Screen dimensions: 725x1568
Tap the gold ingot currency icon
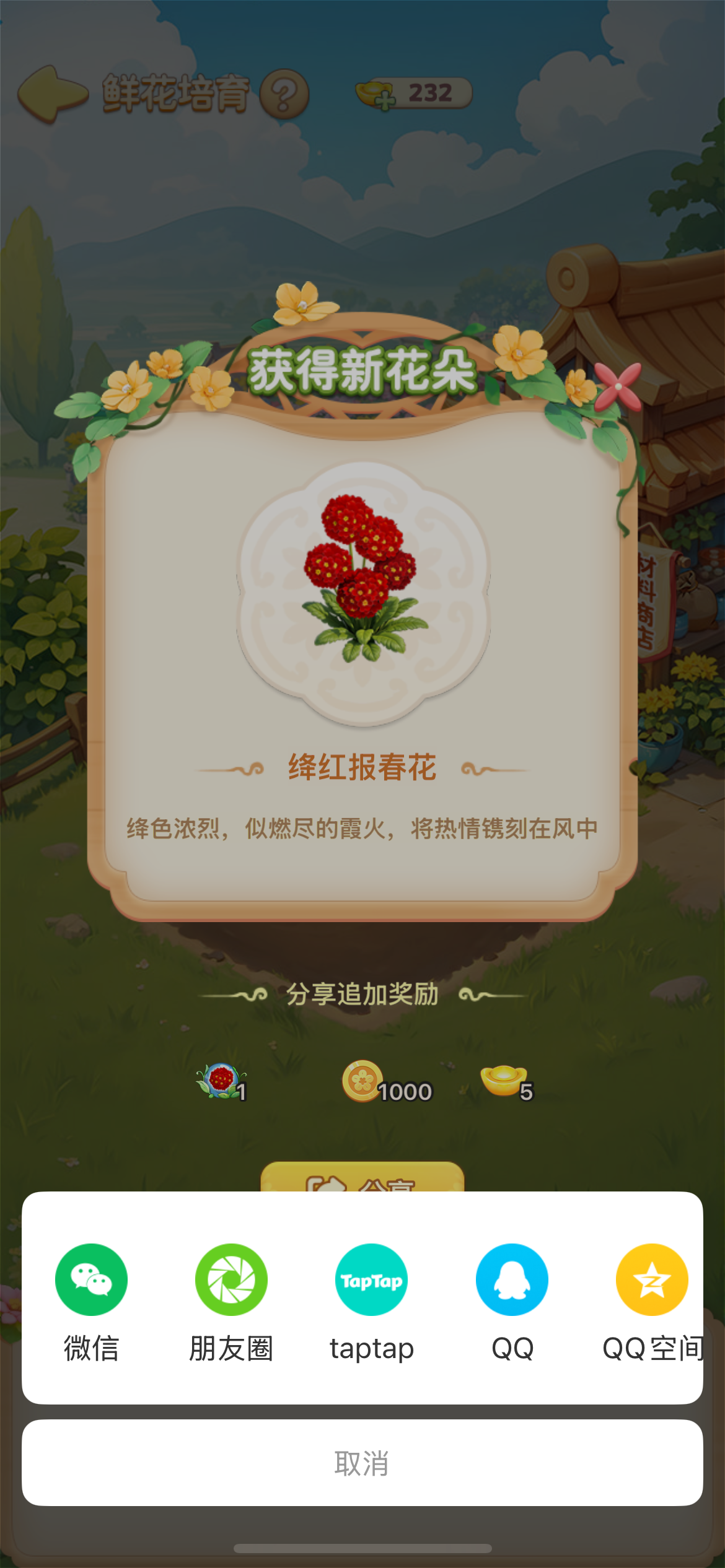coord(372,92)
